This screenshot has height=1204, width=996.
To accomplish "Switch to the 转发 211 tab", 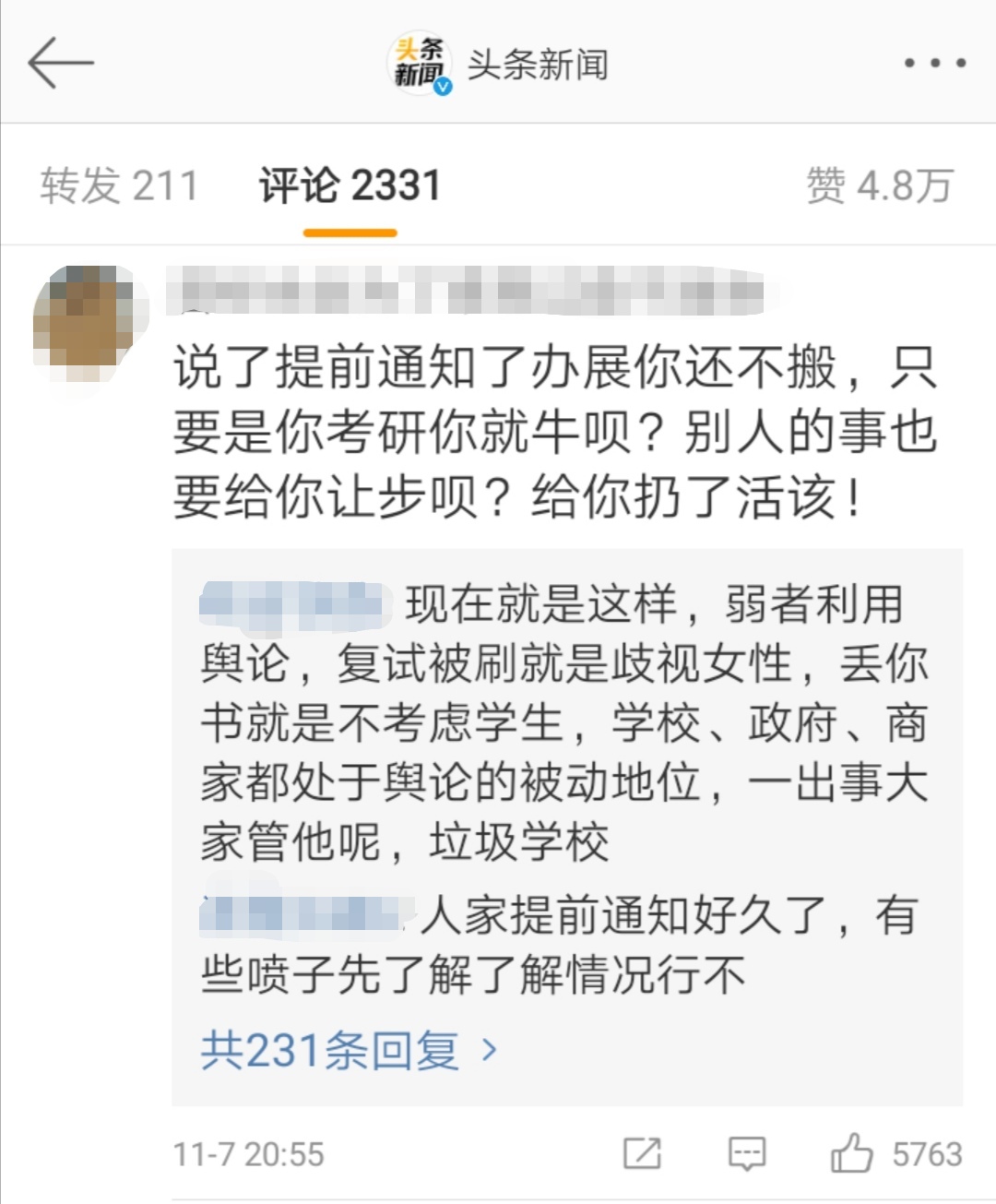I will (120, 186).
